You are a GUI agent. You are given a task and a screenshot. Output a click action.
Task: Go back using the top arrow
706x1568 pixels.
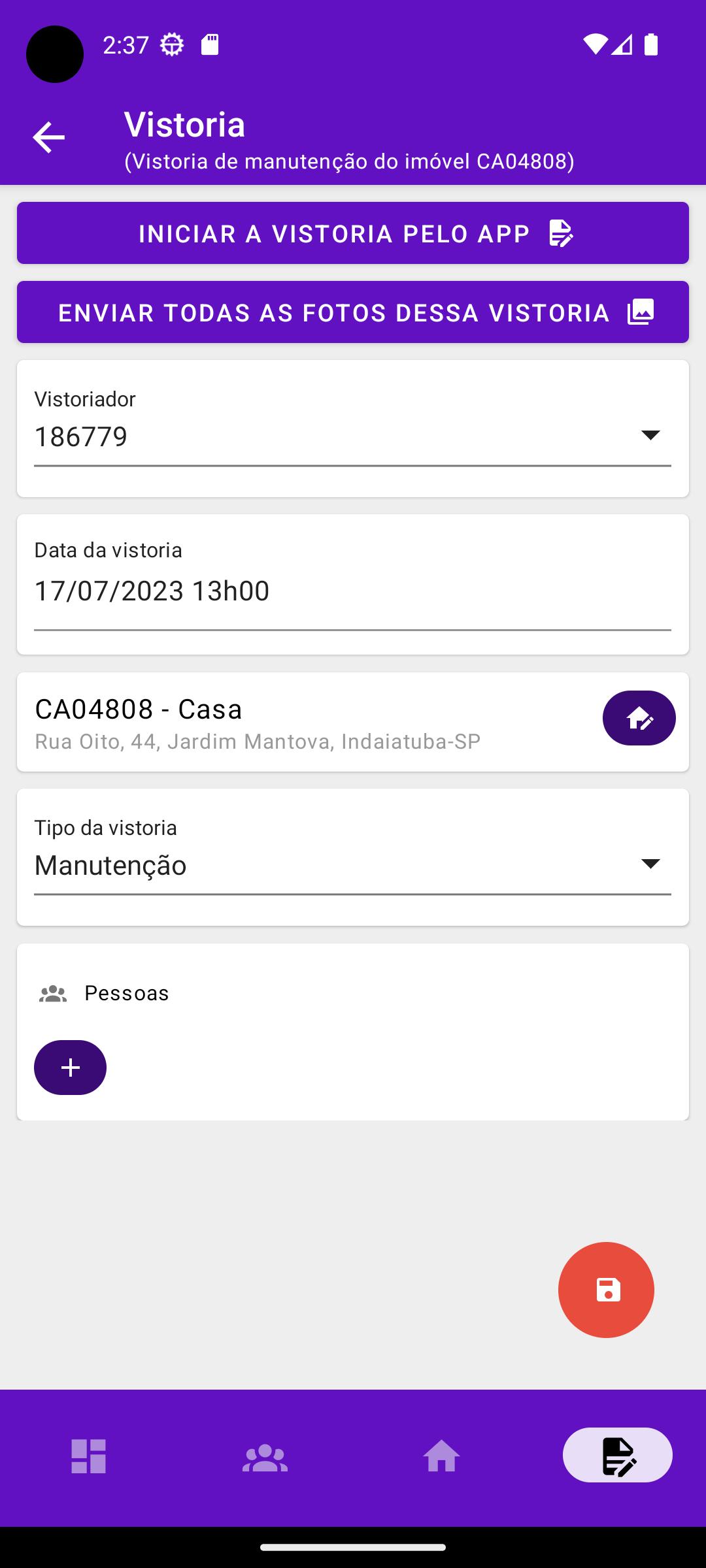(49, 137)
